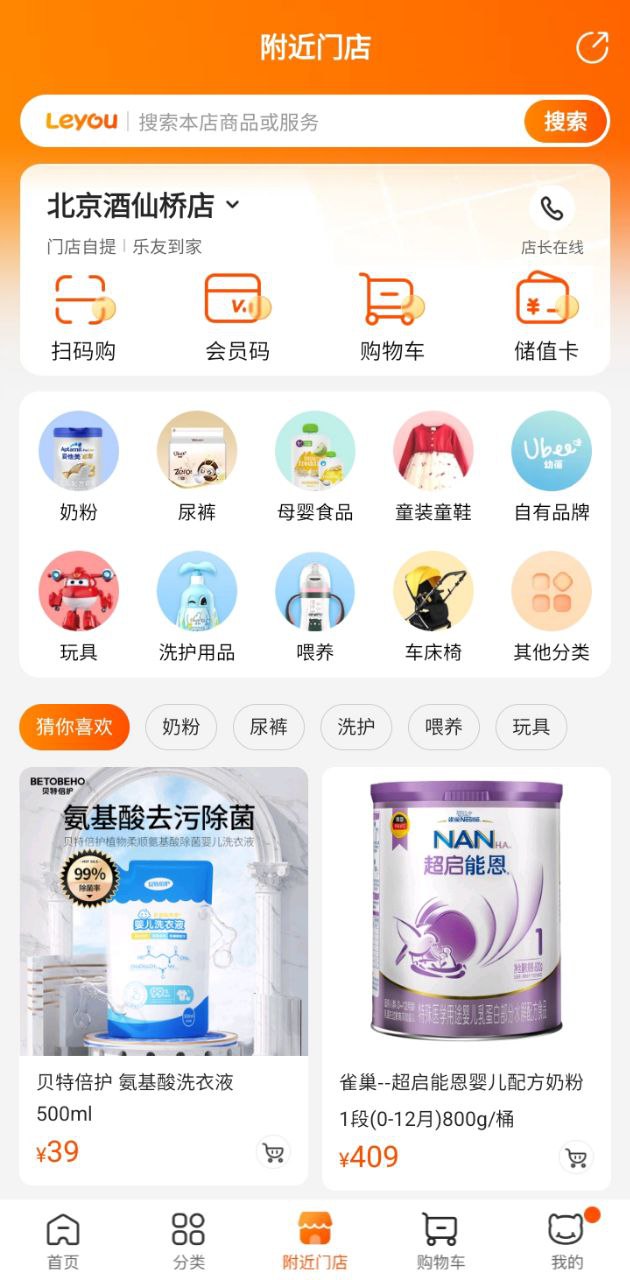This screenshot has width=630, height=1280.
Task: Select the 喂养 filter chip
Action: point(443,727)
